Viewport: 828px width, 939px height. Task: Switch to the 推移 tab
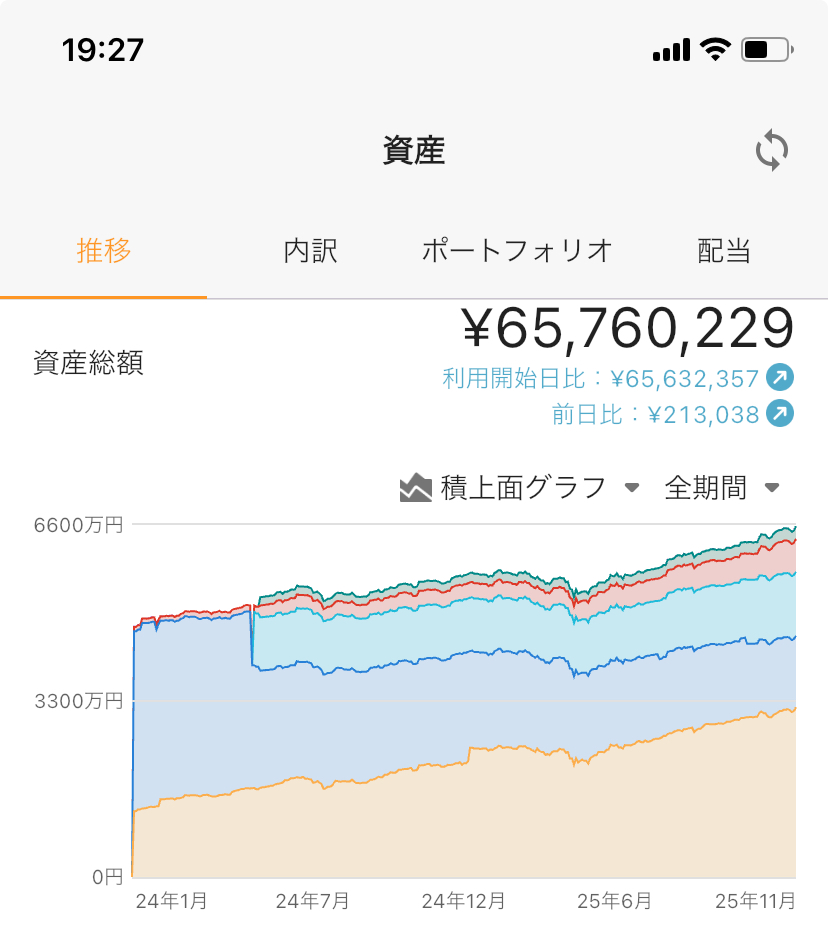click(x=103, y=250)
